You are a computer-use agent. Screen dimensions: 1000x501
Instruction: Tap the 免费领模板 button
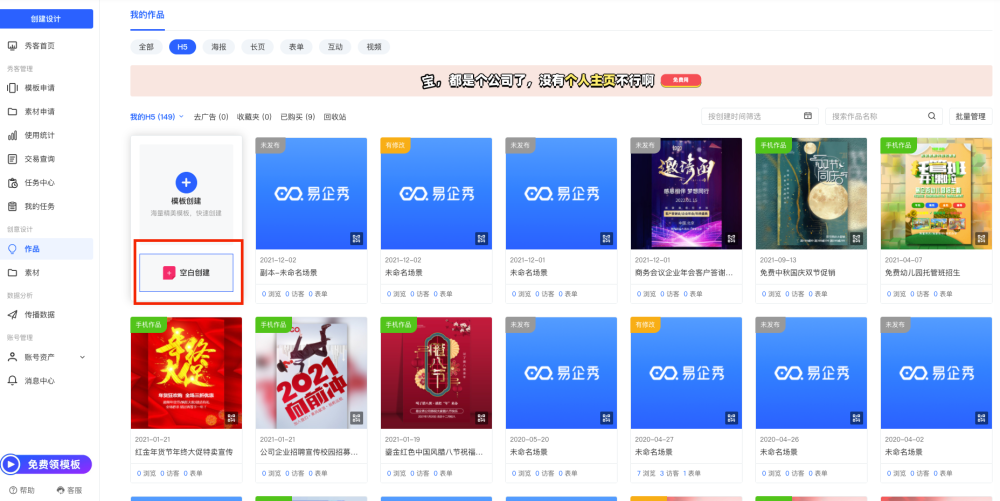tap(47, 464)
